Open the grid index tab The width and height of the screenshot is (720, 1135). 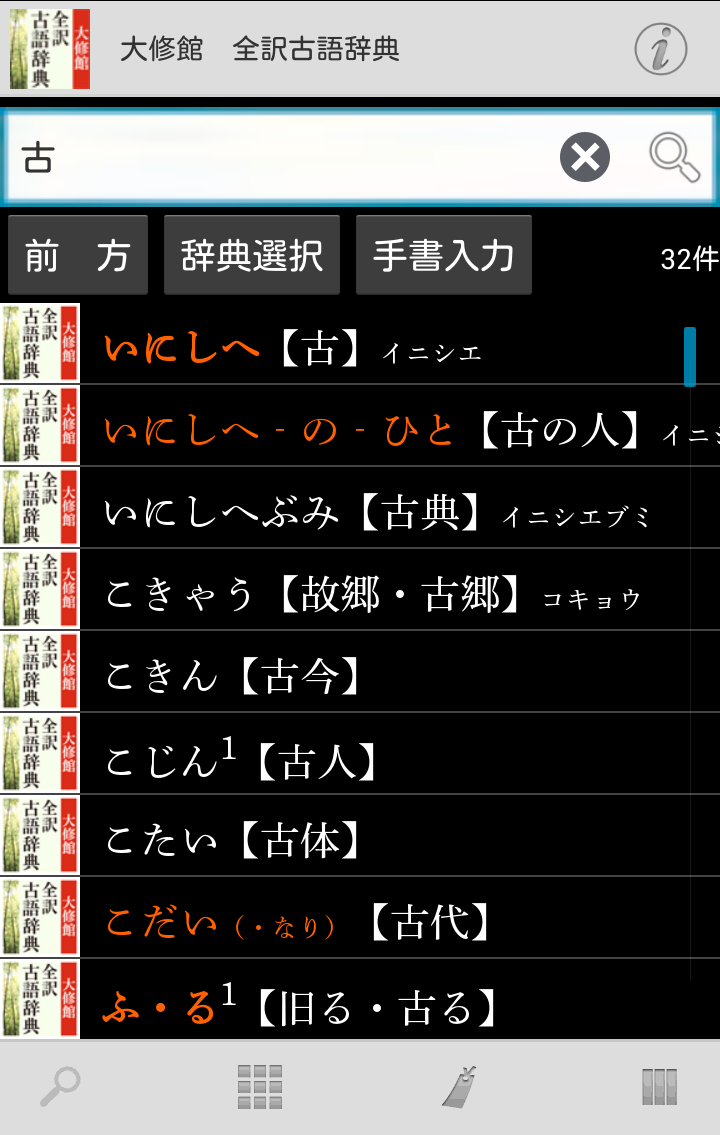(x=260, y=1087)
